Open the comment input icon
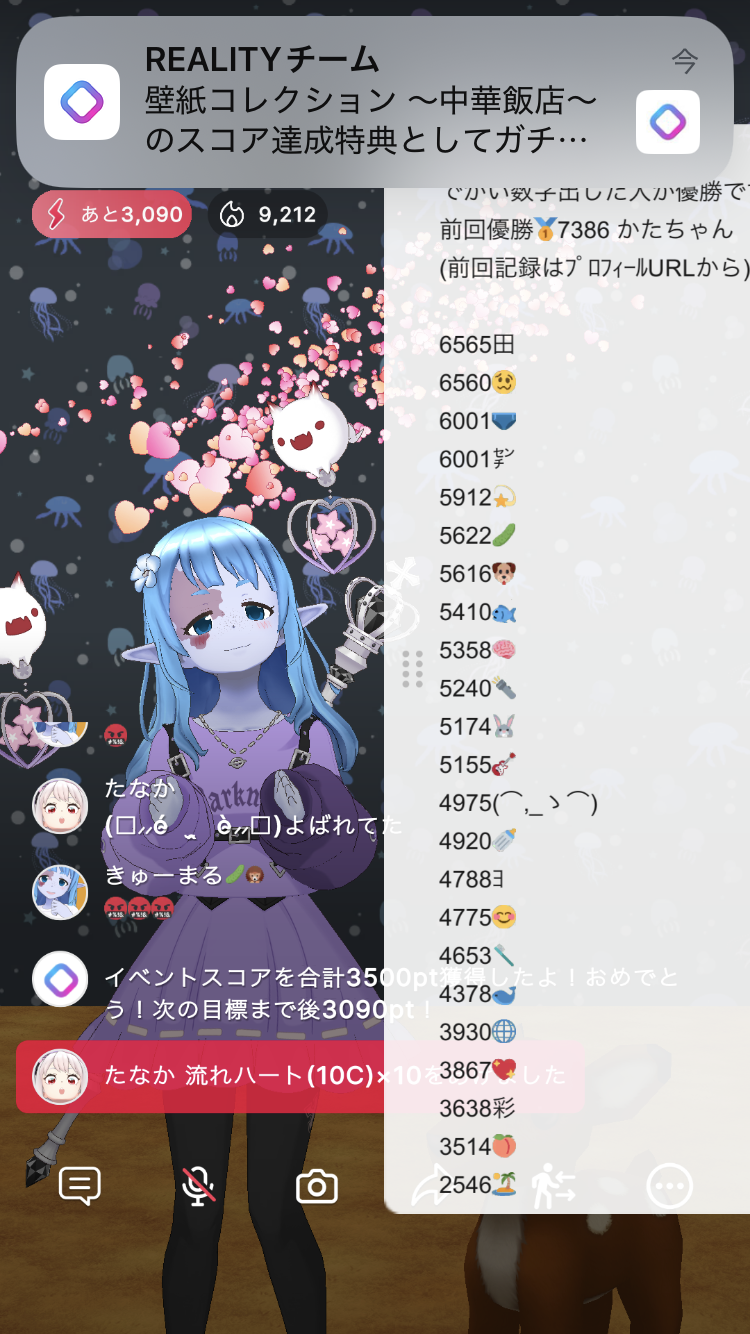 (x=80, y=1186)
